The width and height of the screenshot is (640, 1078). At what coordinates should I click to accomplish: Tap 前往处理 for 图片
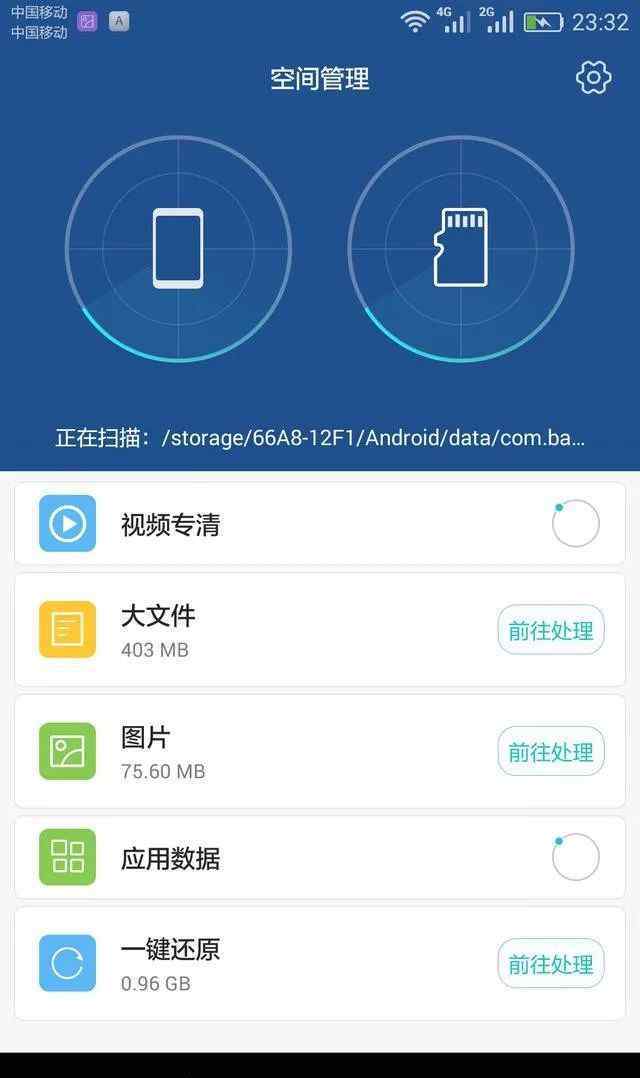click(x=551, y=751)
